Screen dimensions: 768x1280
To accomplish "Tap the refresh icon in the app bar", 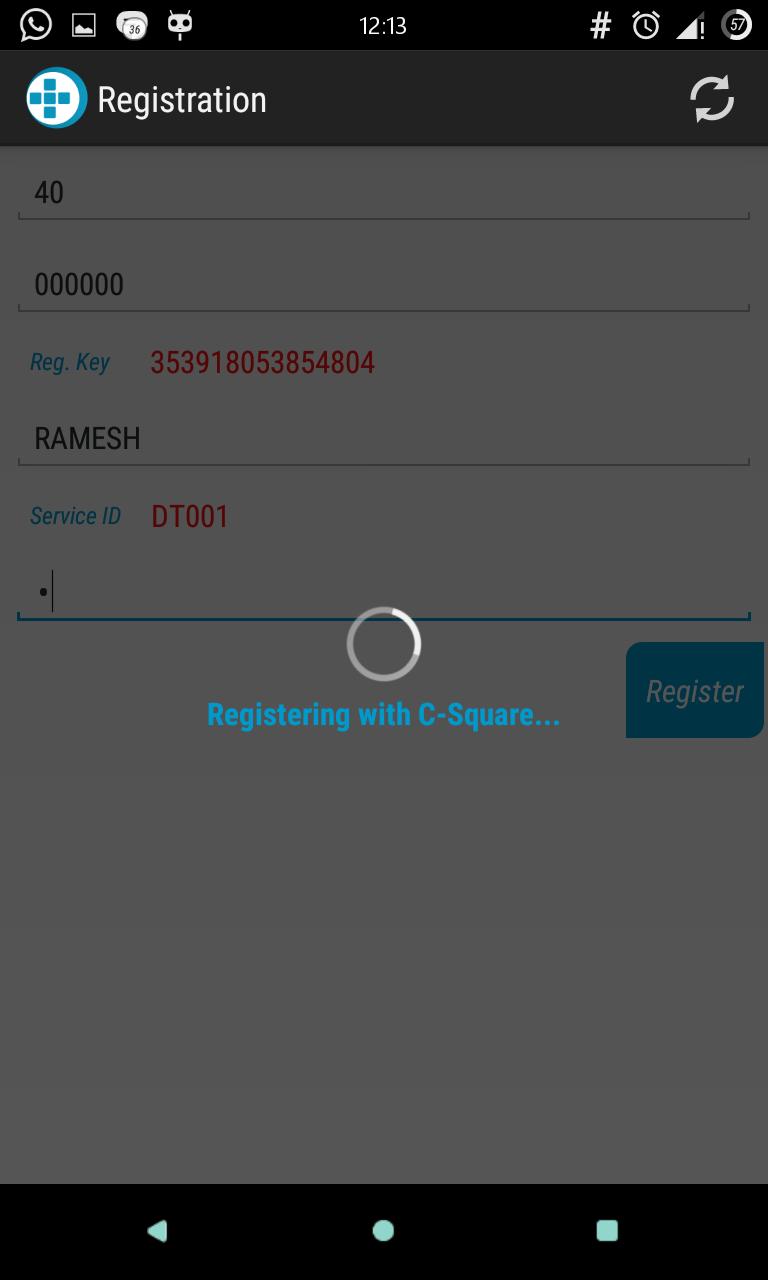I will point(711,100).
